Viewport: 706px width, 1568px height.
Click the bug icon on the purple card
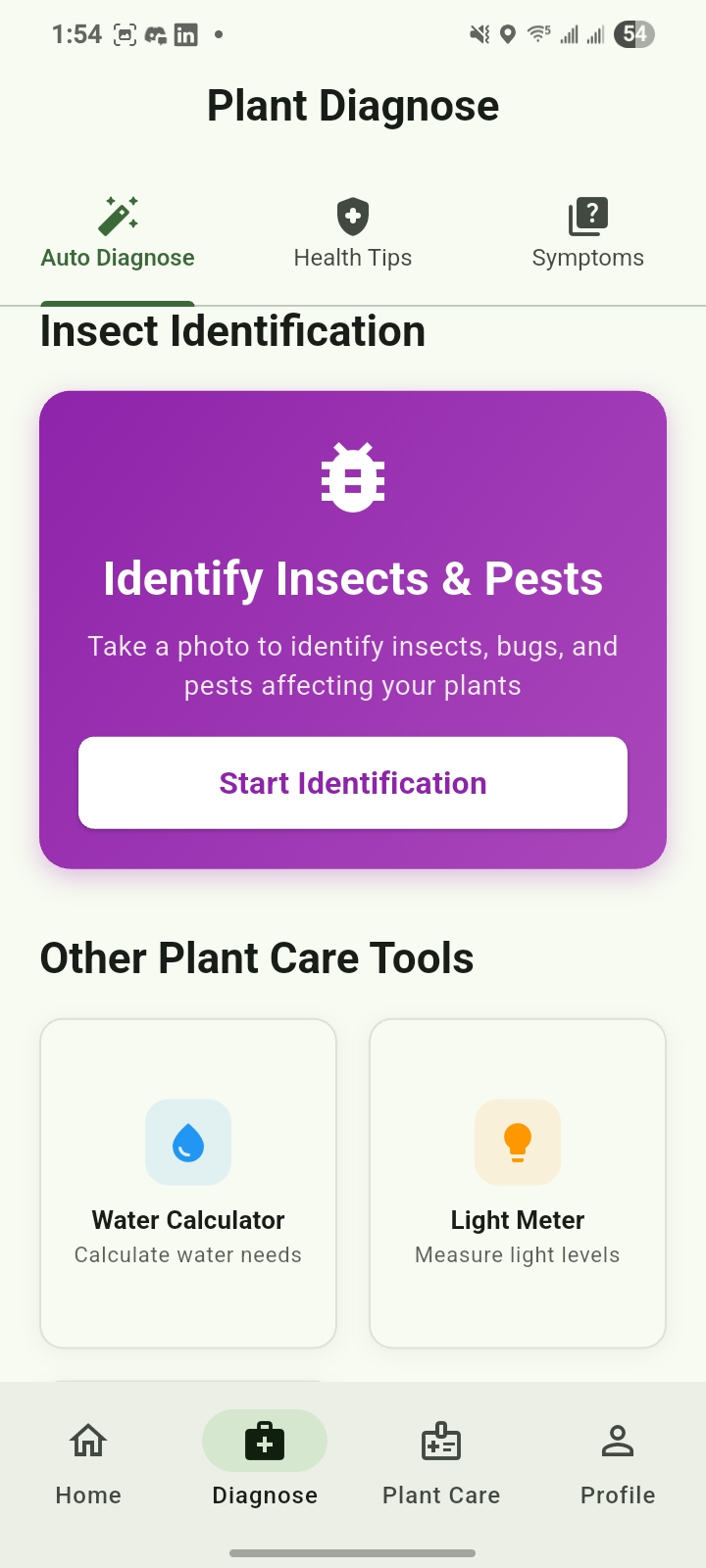point(353,477)
